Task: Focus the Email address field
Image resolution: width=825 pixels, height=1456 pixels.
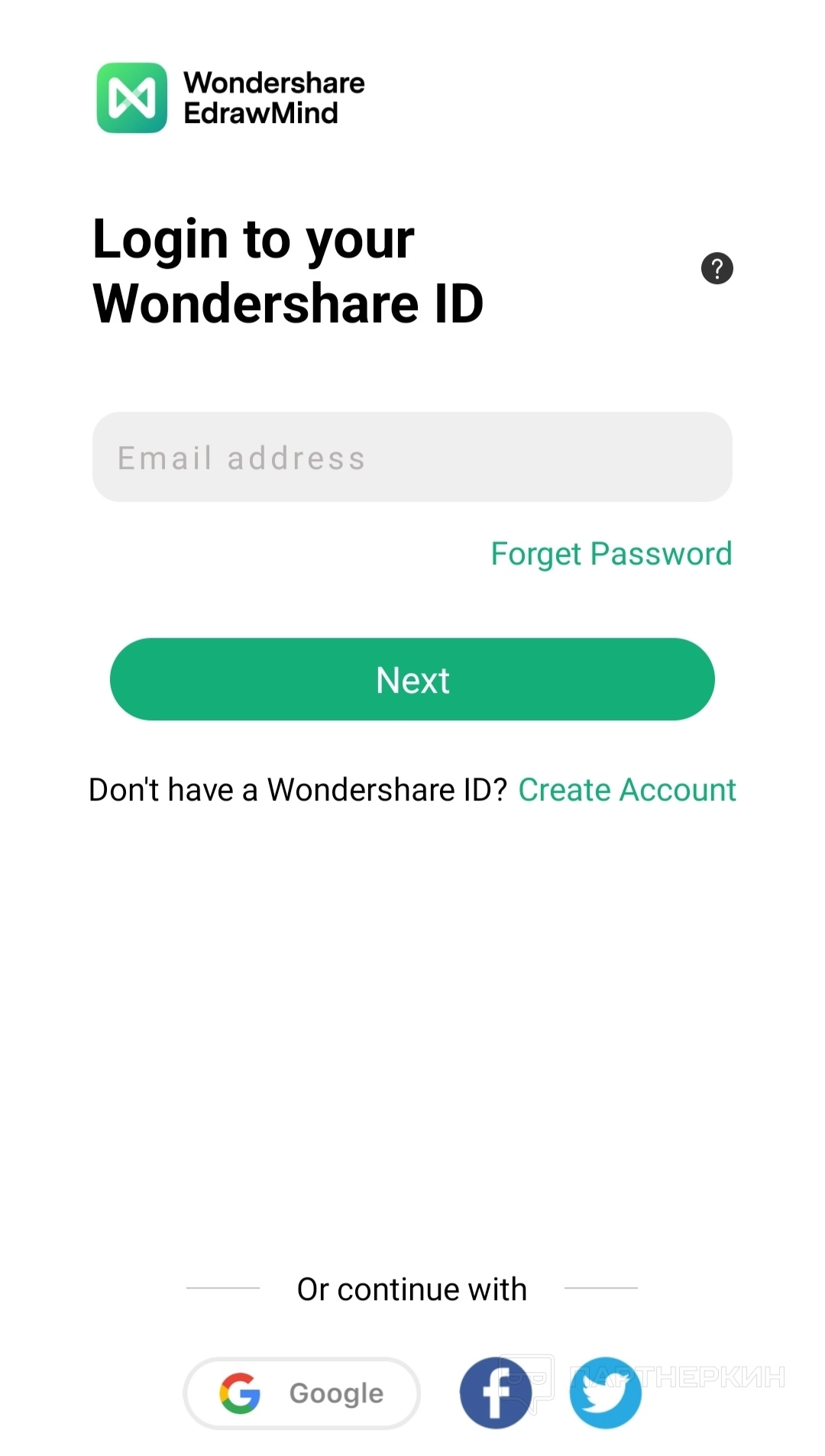Action: tap(412, 457)
